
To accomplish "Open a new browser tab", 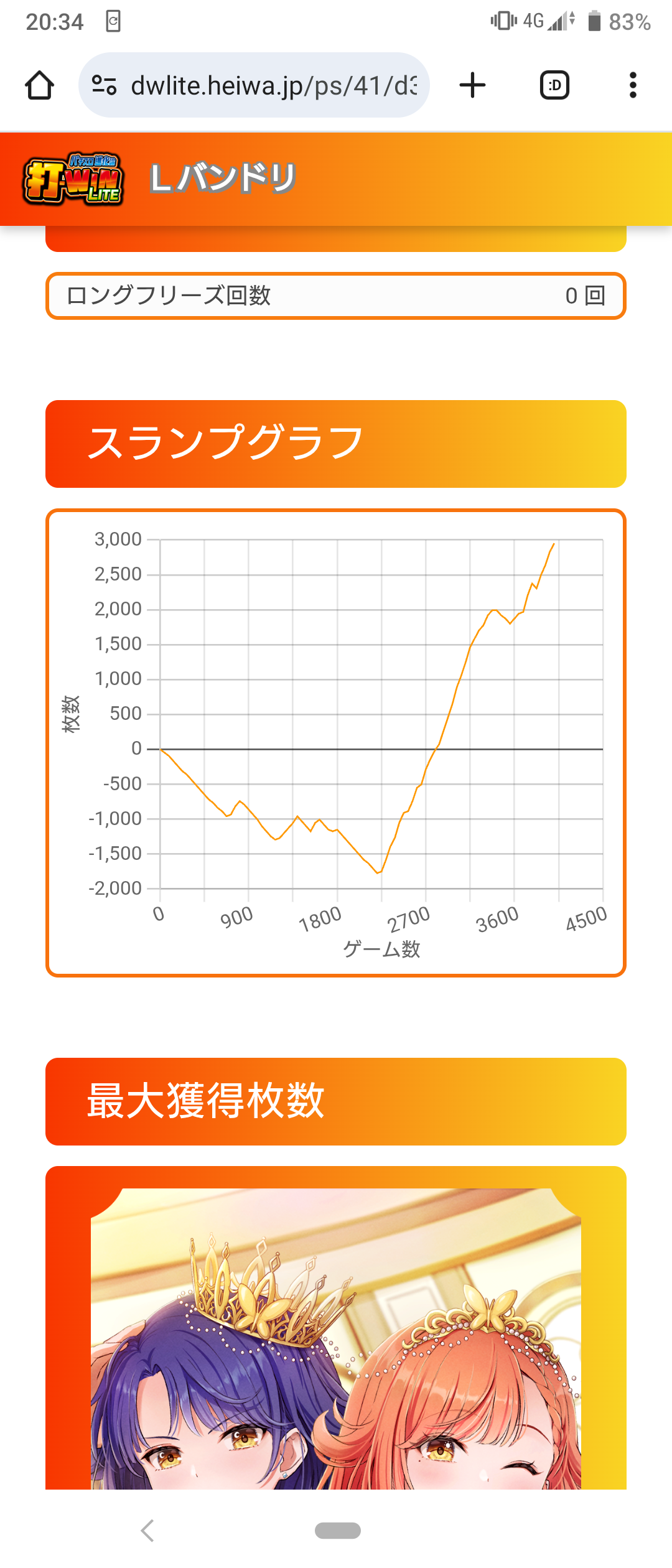I will click(472, 85).
